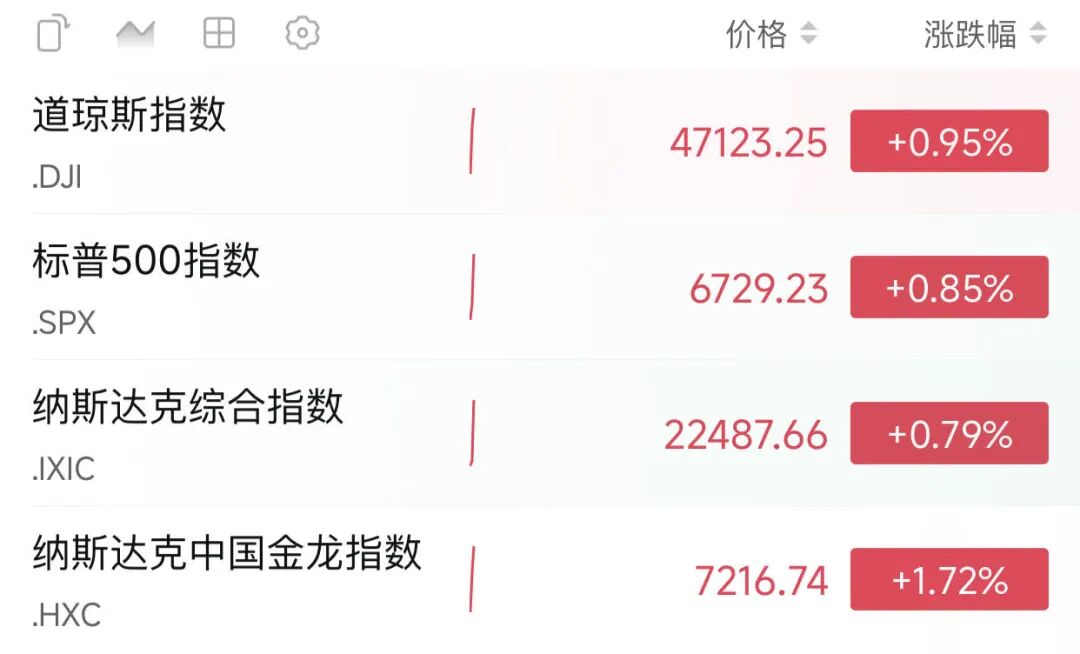Switch to the grid layout icon
Image resolution: width=1080 pixels, height=654 pixels.
click(x=219, y=34)
